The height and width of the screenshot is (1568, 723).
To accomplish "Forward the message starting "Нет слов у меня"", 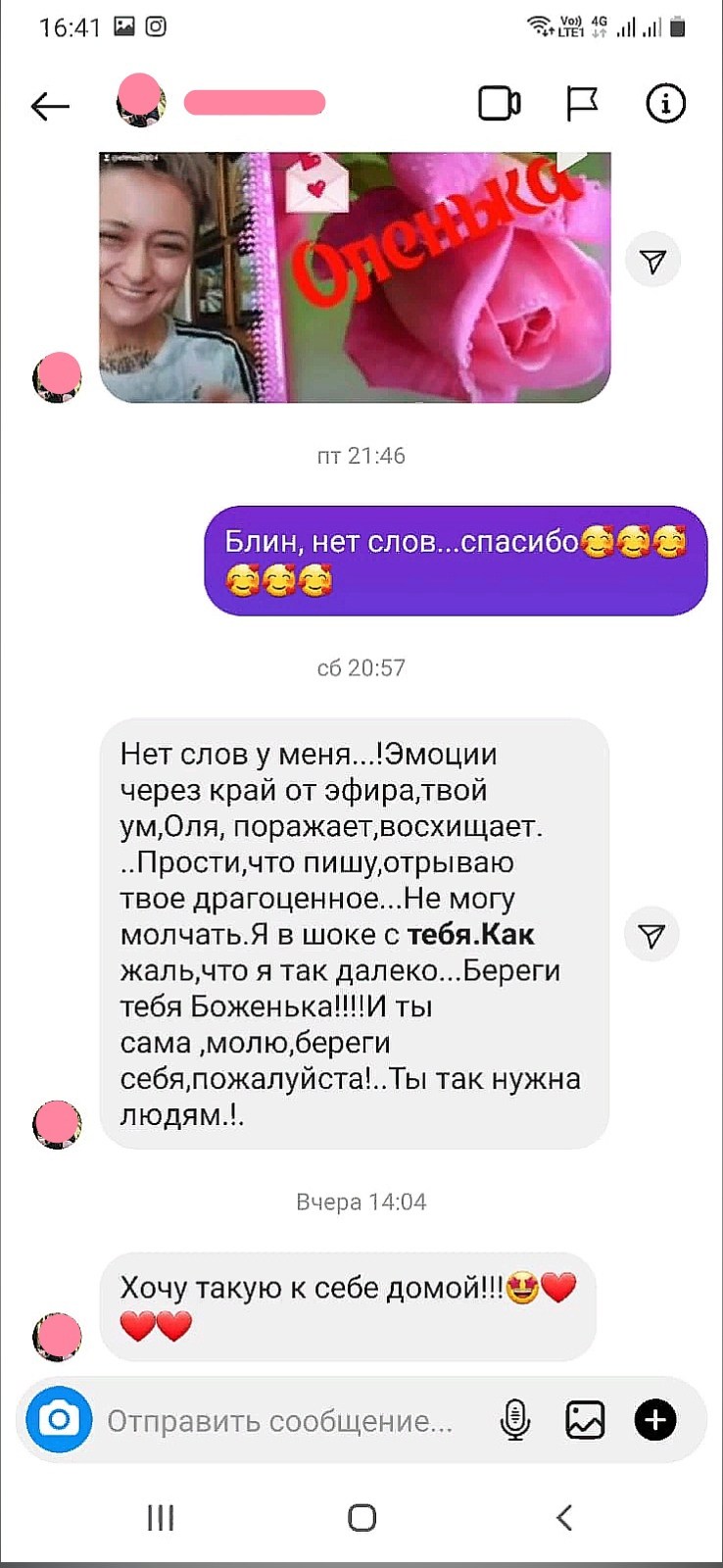I will click(x=651, y=935).
